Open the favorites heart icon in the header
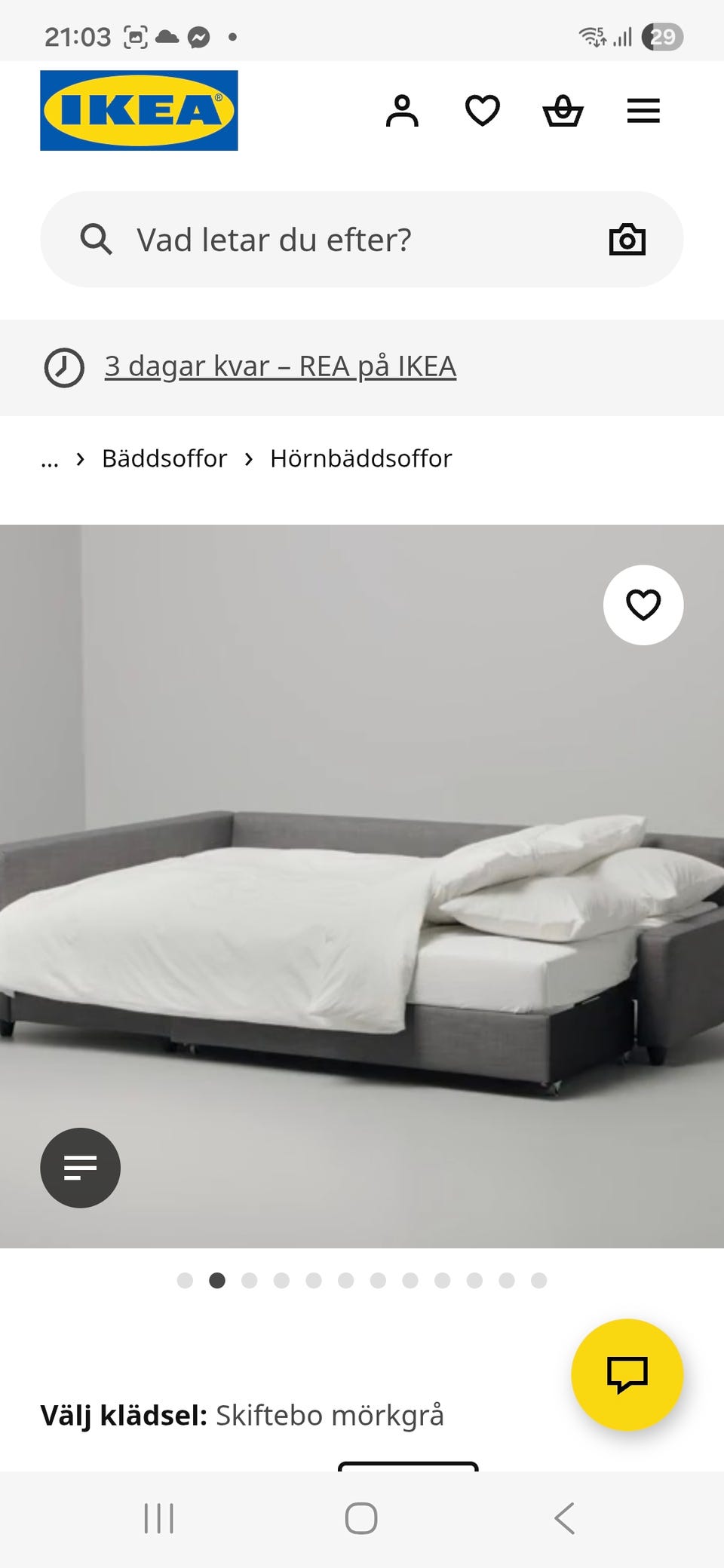Screen dimensions: 724x1568 (x=483, y=110)
